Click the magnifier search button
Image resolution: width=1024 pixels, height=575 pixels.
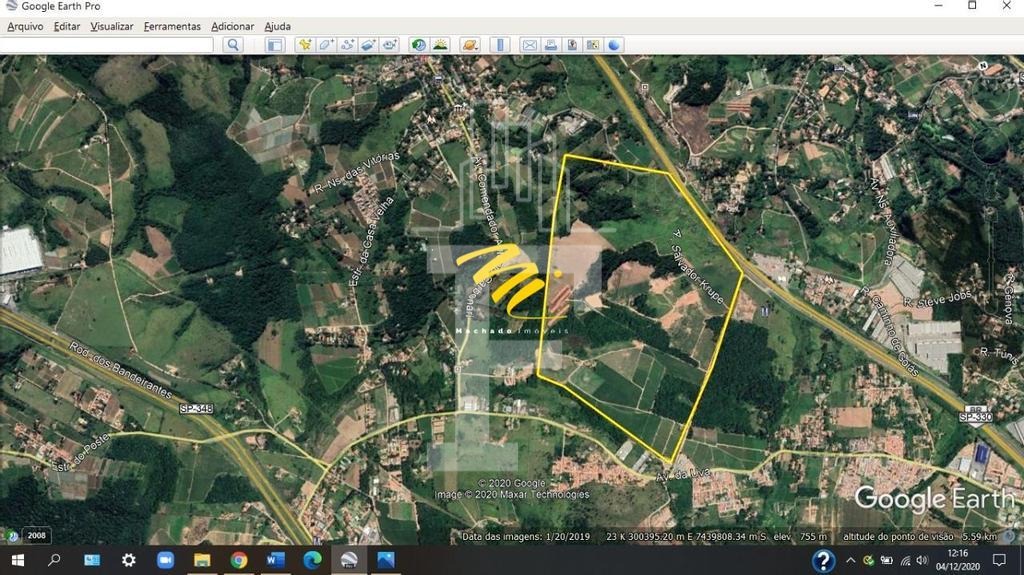tap(233, 45)
